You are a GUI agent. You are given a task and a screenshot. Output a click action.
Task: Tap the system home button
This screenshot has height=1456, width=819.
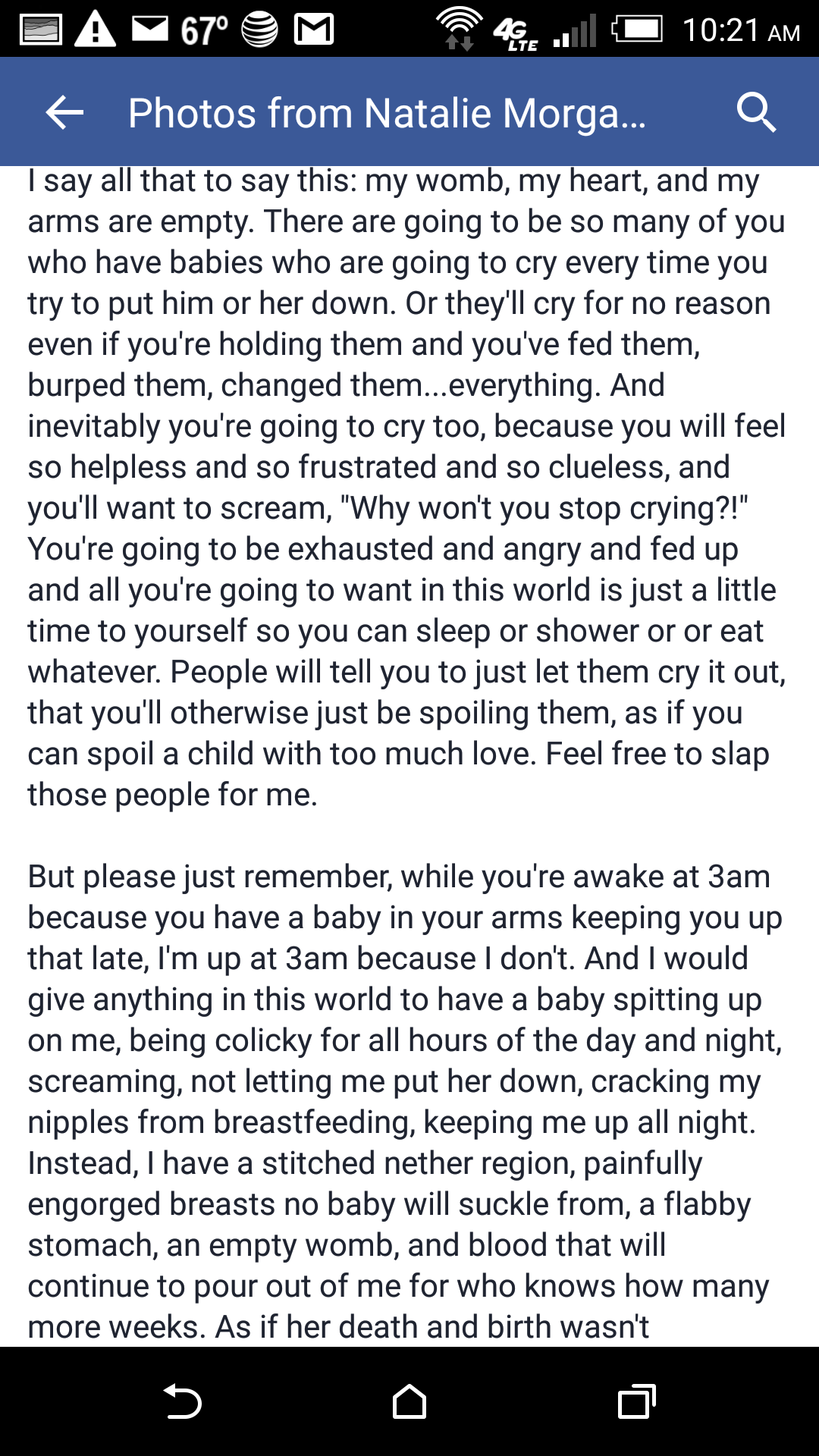click(409, 1401)
